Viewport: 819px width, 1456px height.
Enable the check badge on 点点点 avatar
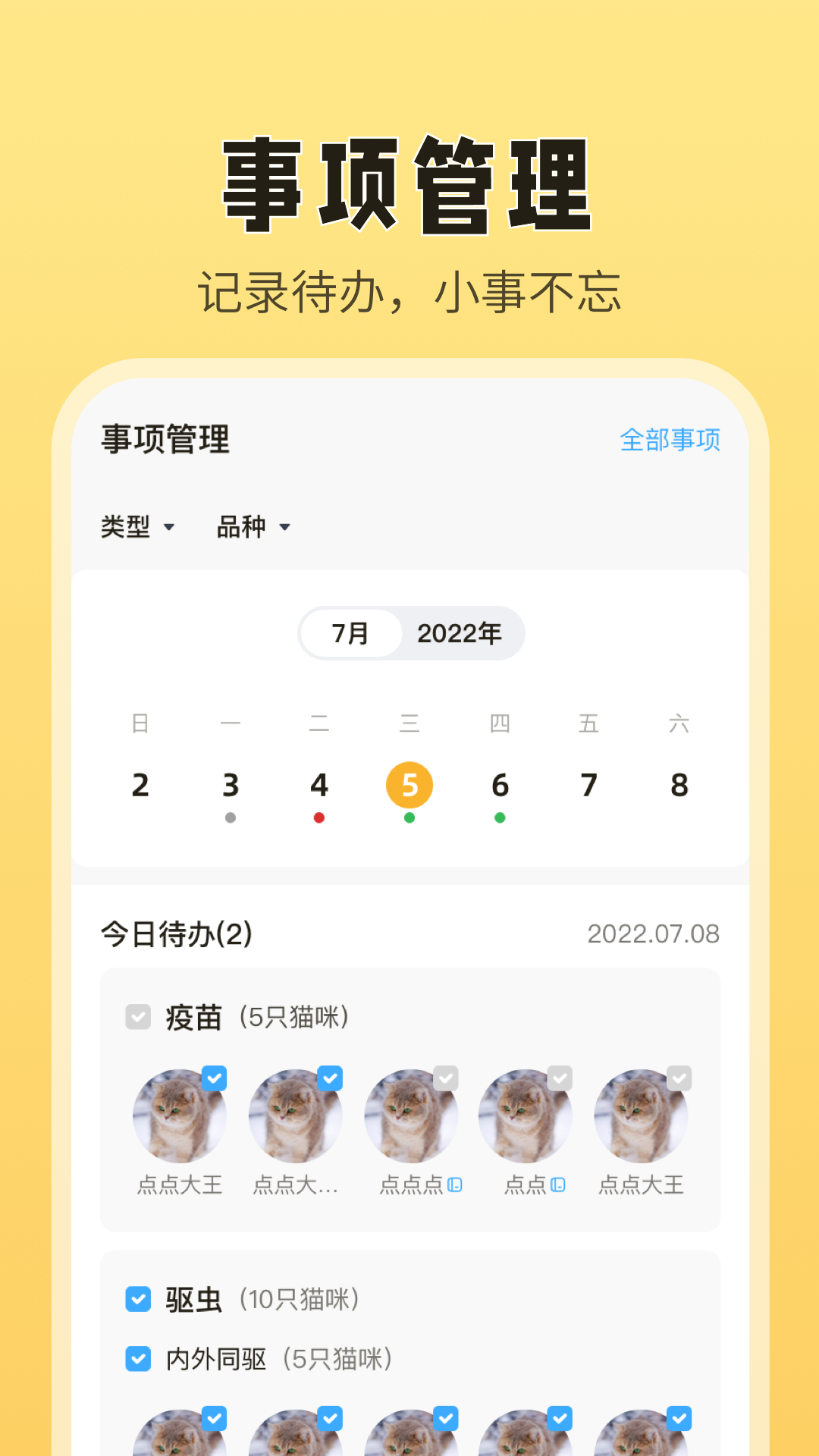(x=447, y=1078)
